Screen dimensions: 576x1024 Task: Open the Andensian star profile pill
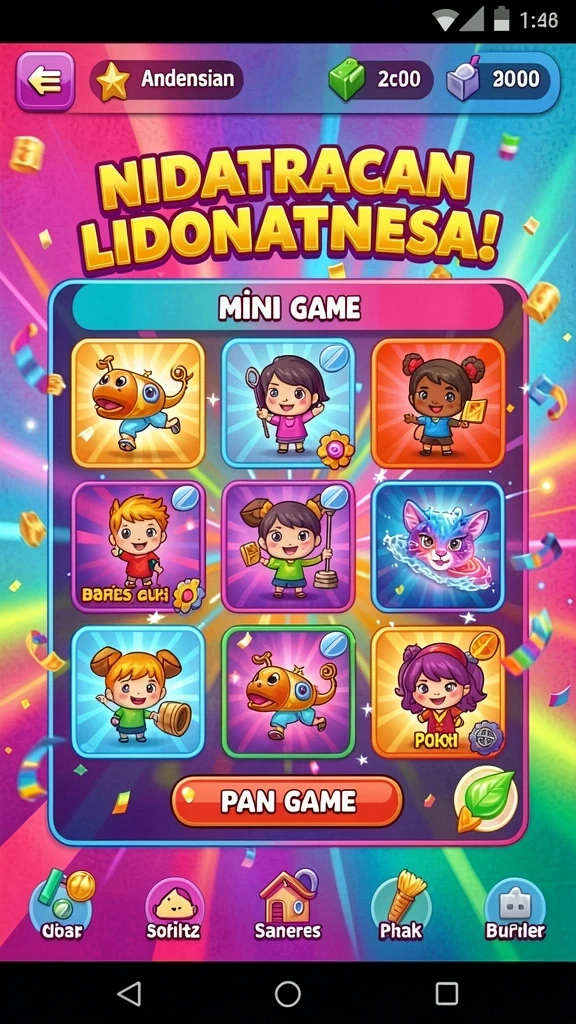[167, 80]
